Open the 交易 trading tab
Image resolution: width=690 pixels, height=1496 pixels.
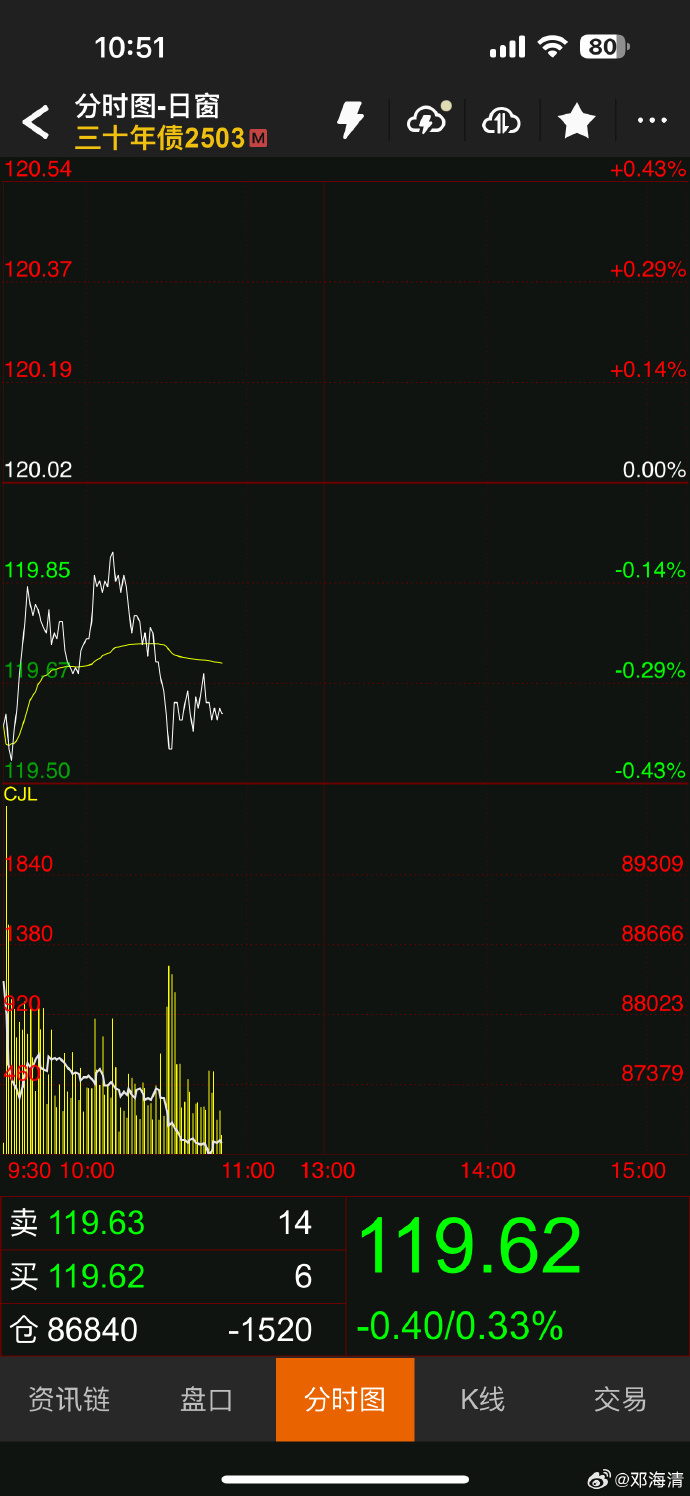point(620,1399)
